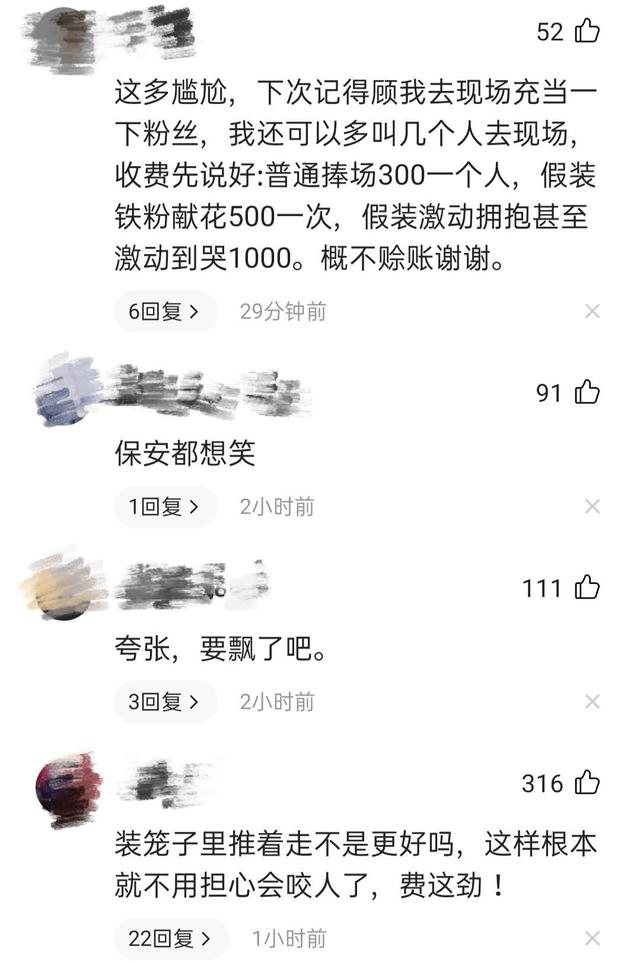
Task: Open the avatar of the 316-like commenter
Action: (x=68, y=787)
